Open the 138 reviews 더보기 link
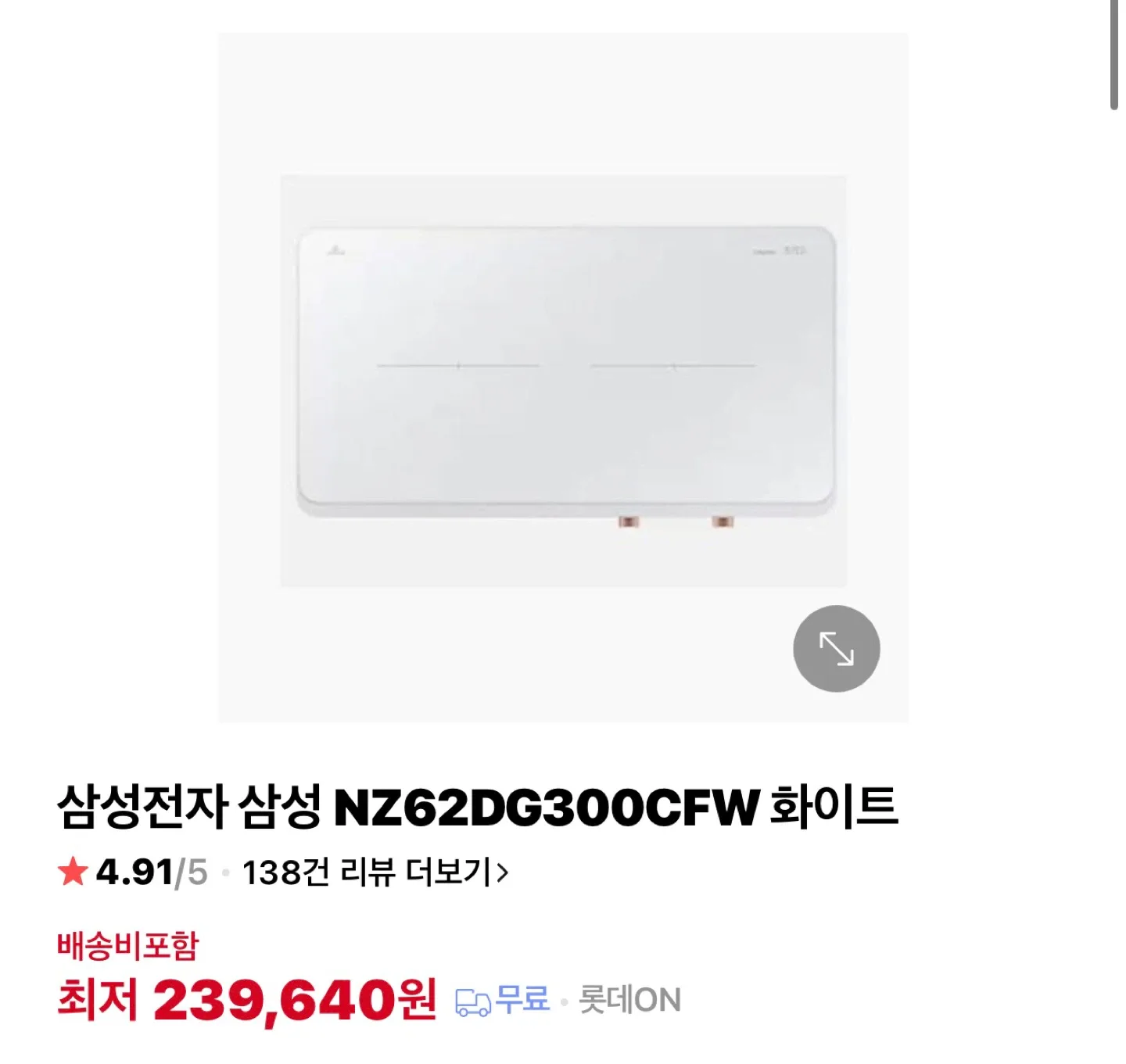The image size is (1126, 1064). click(375, 872)
